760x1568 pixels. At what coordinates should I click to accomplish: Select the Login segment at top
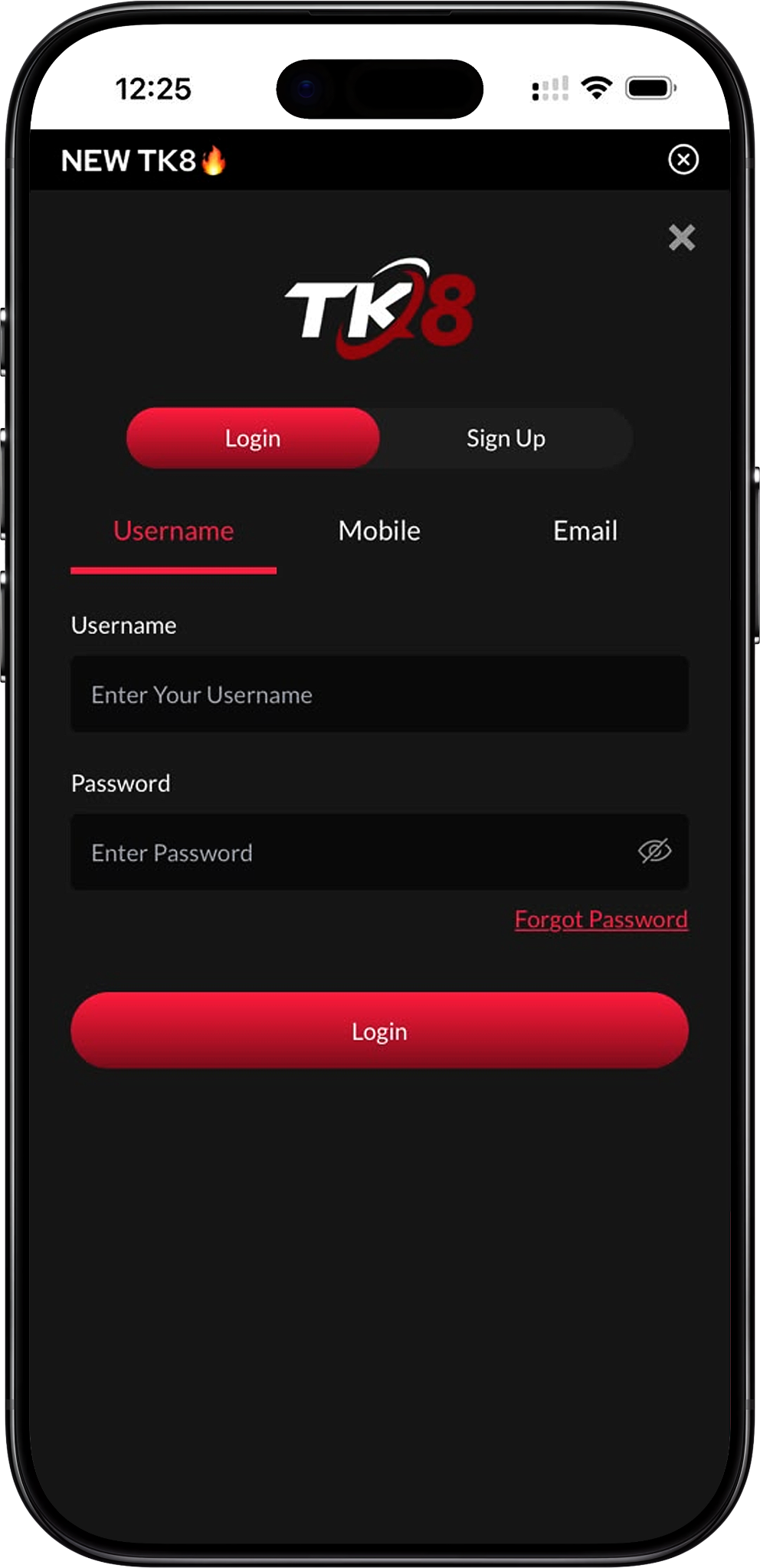(253, 438)
